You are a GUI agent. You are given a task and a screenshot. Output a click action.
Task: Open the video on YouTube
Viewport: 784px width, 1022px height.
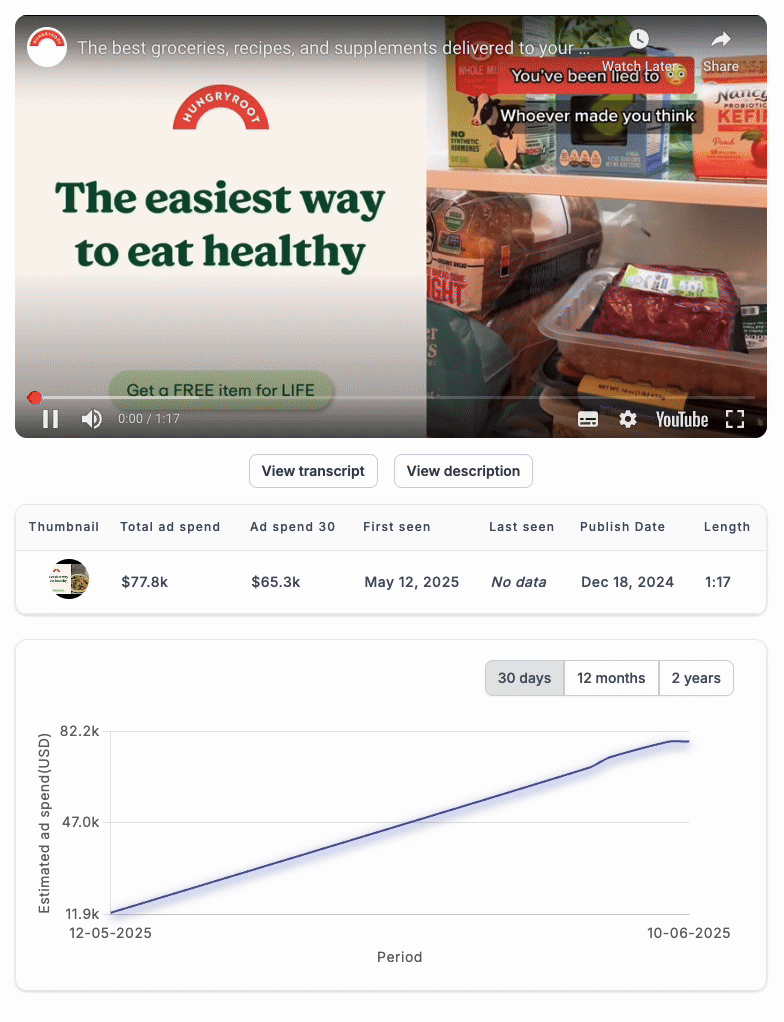click(682, 420)
